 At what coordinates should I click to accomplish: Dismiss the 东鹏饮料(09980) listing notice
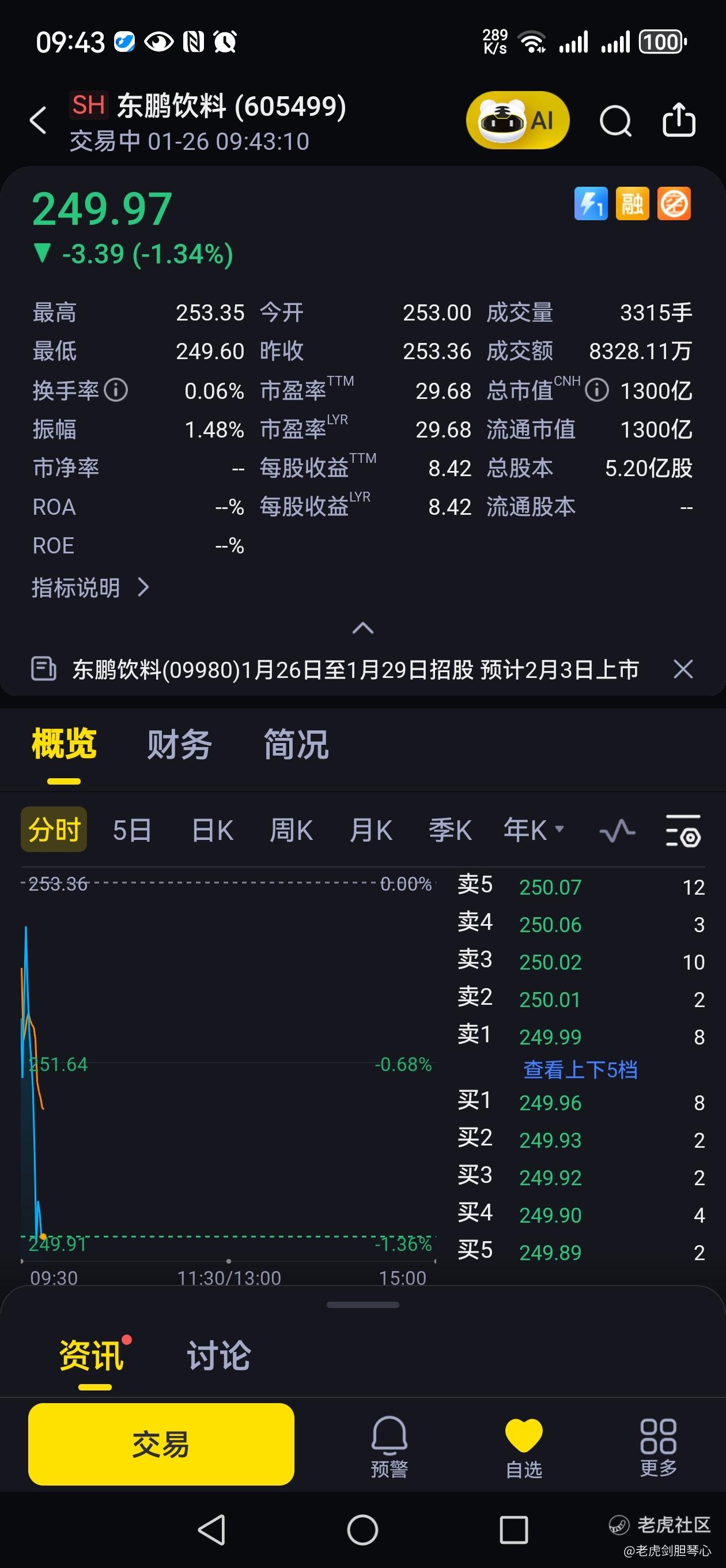[683, 669]
